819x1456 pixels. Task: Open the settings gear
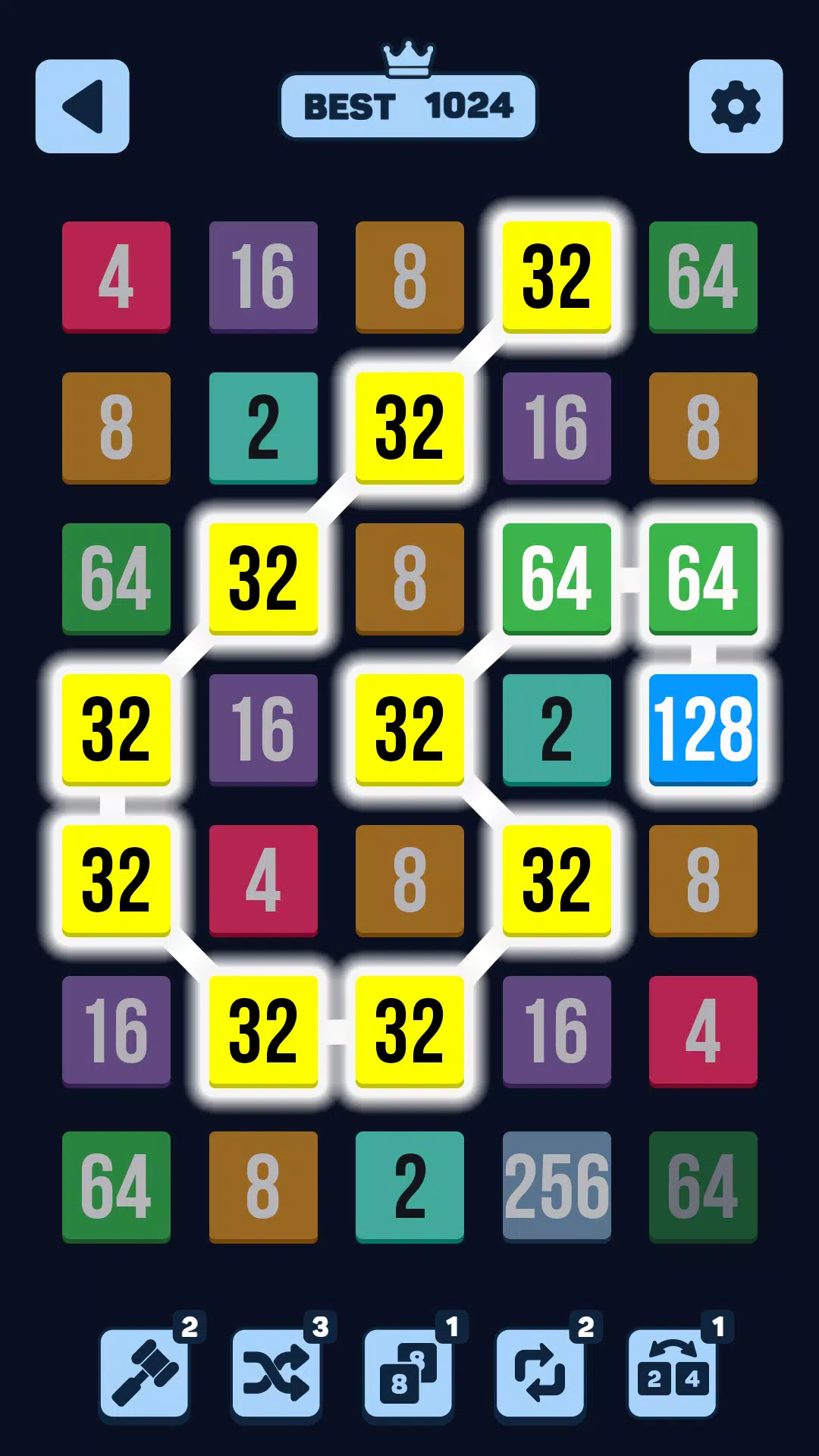(736, 106)
